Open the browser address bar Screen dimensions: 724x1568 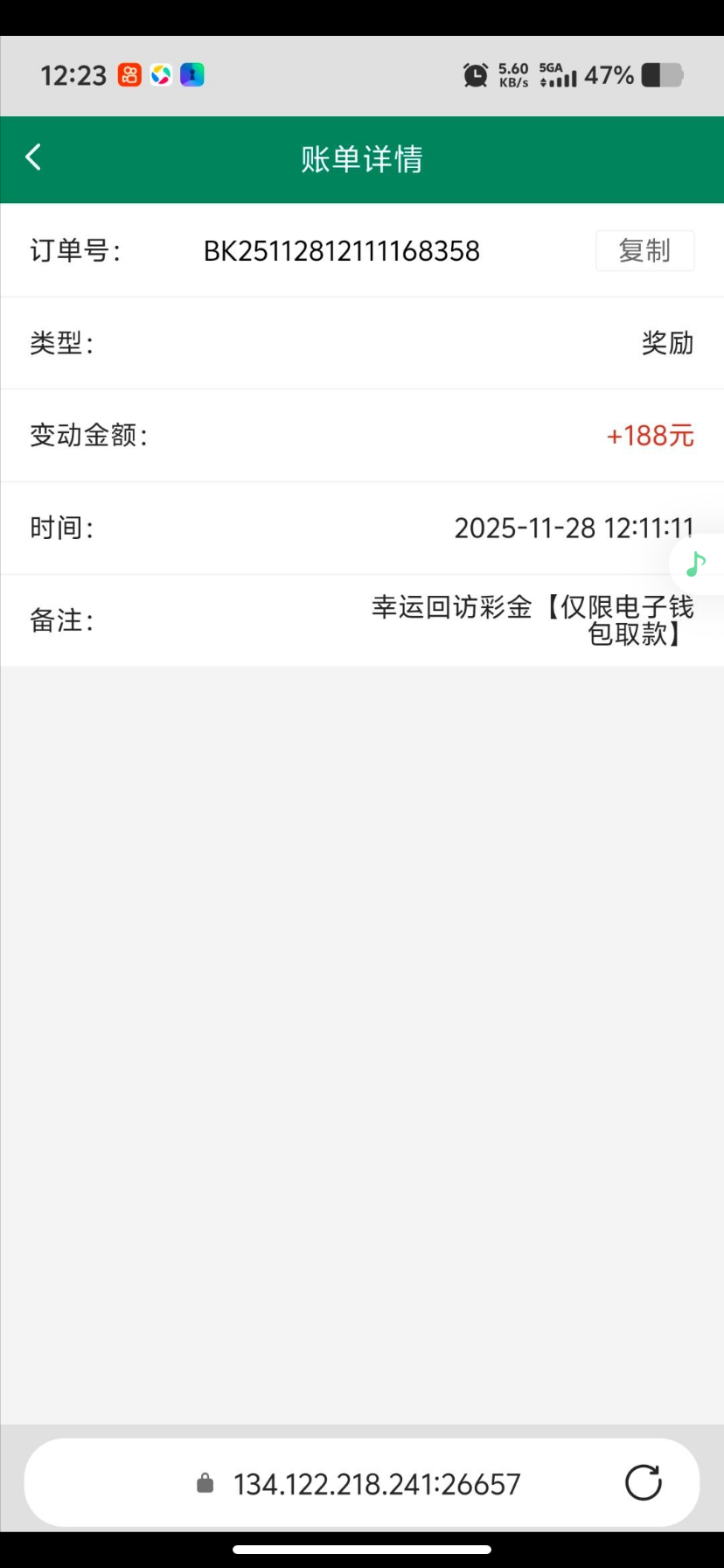coord(376,1484)
